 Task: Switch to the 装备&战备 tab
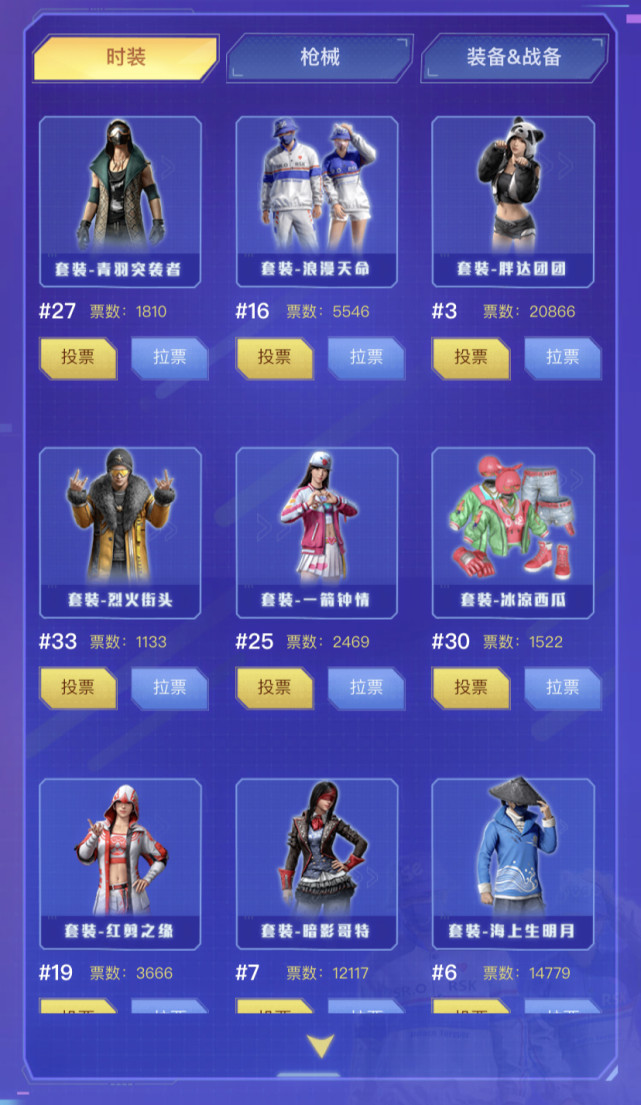[514, 57]
